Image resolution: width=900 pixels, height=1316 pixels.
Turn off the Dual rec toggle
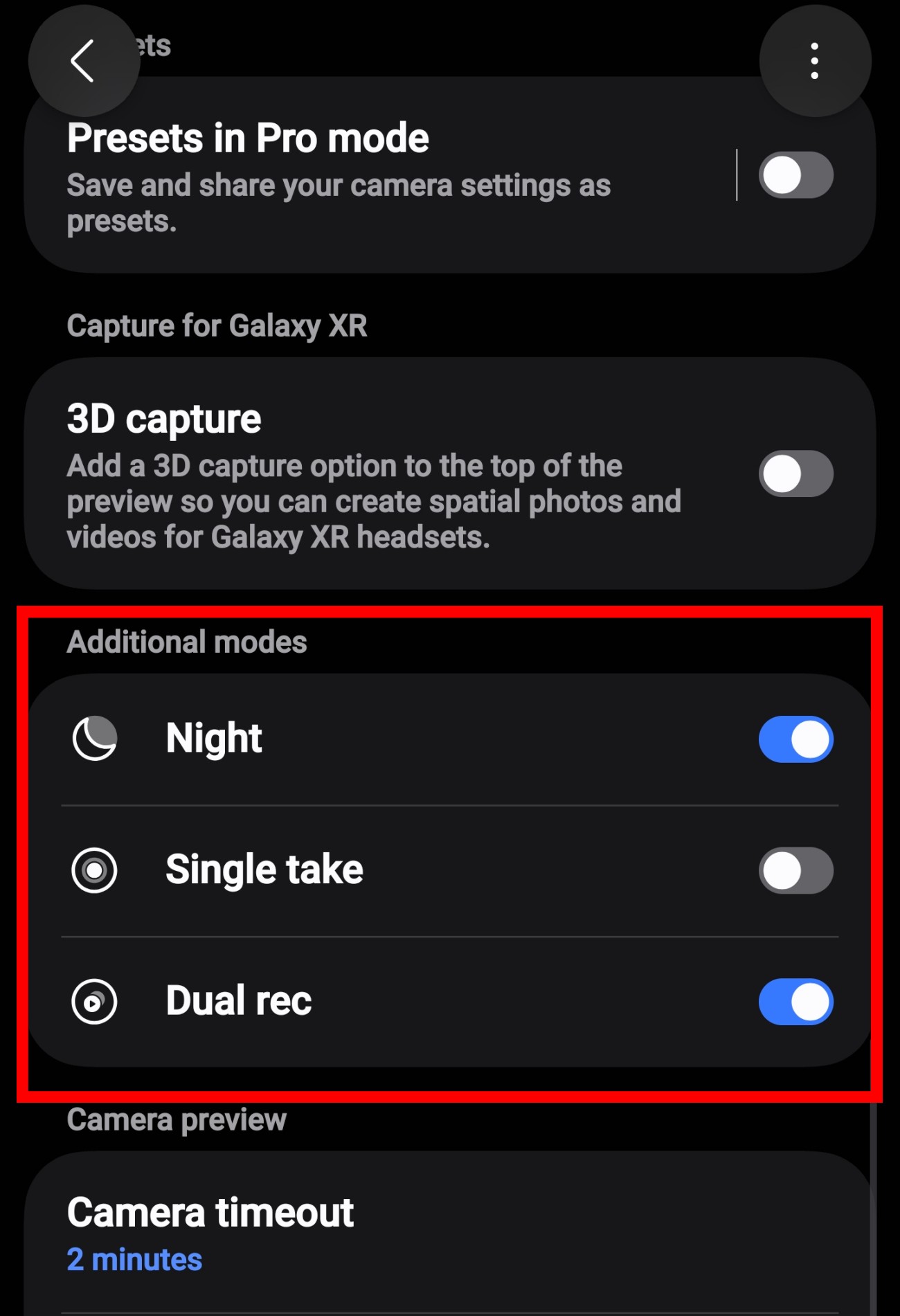pyautogui.click(x=796, y=1002)
